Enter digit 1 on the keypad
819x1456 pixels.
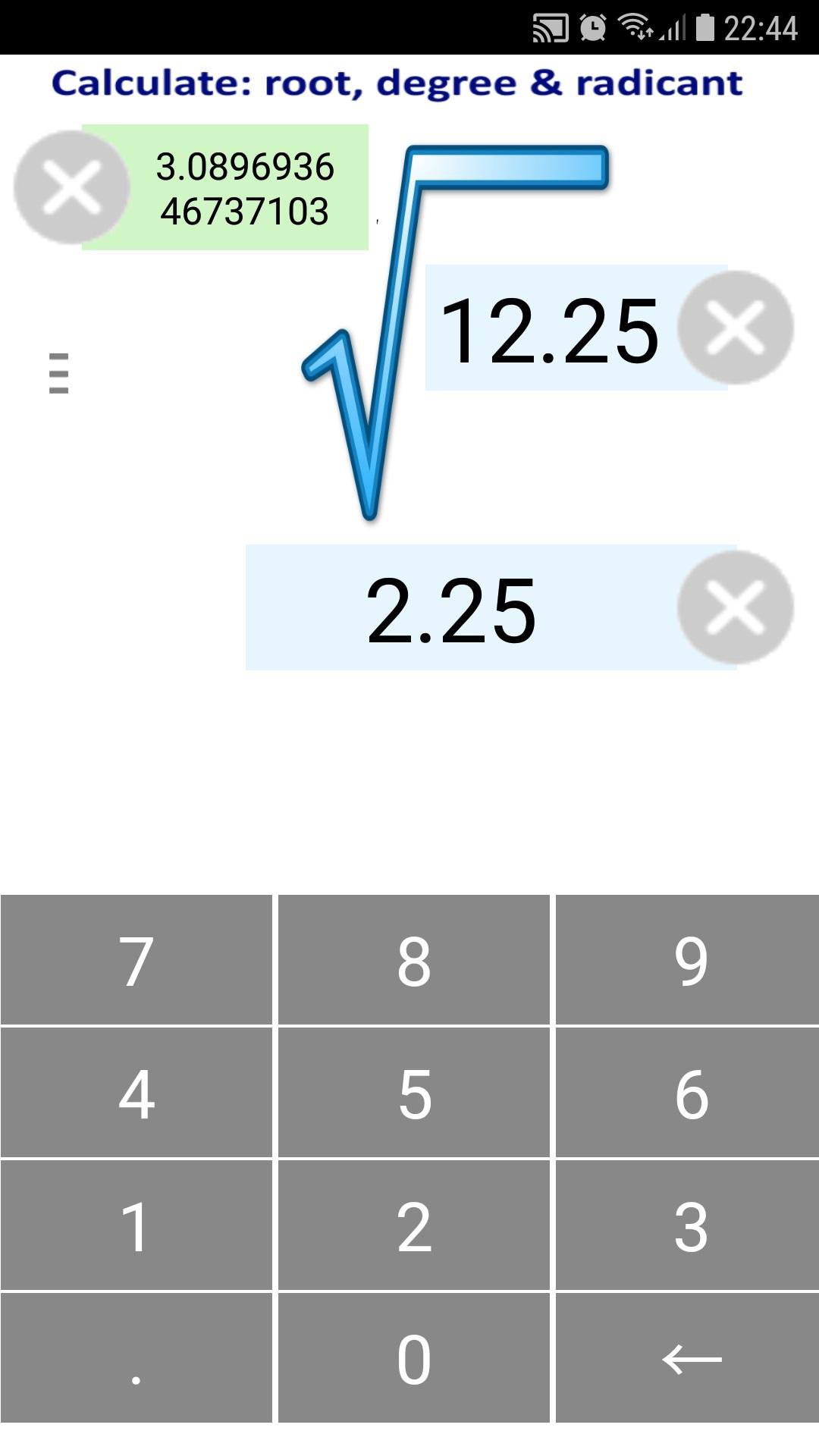point(136,1225)
